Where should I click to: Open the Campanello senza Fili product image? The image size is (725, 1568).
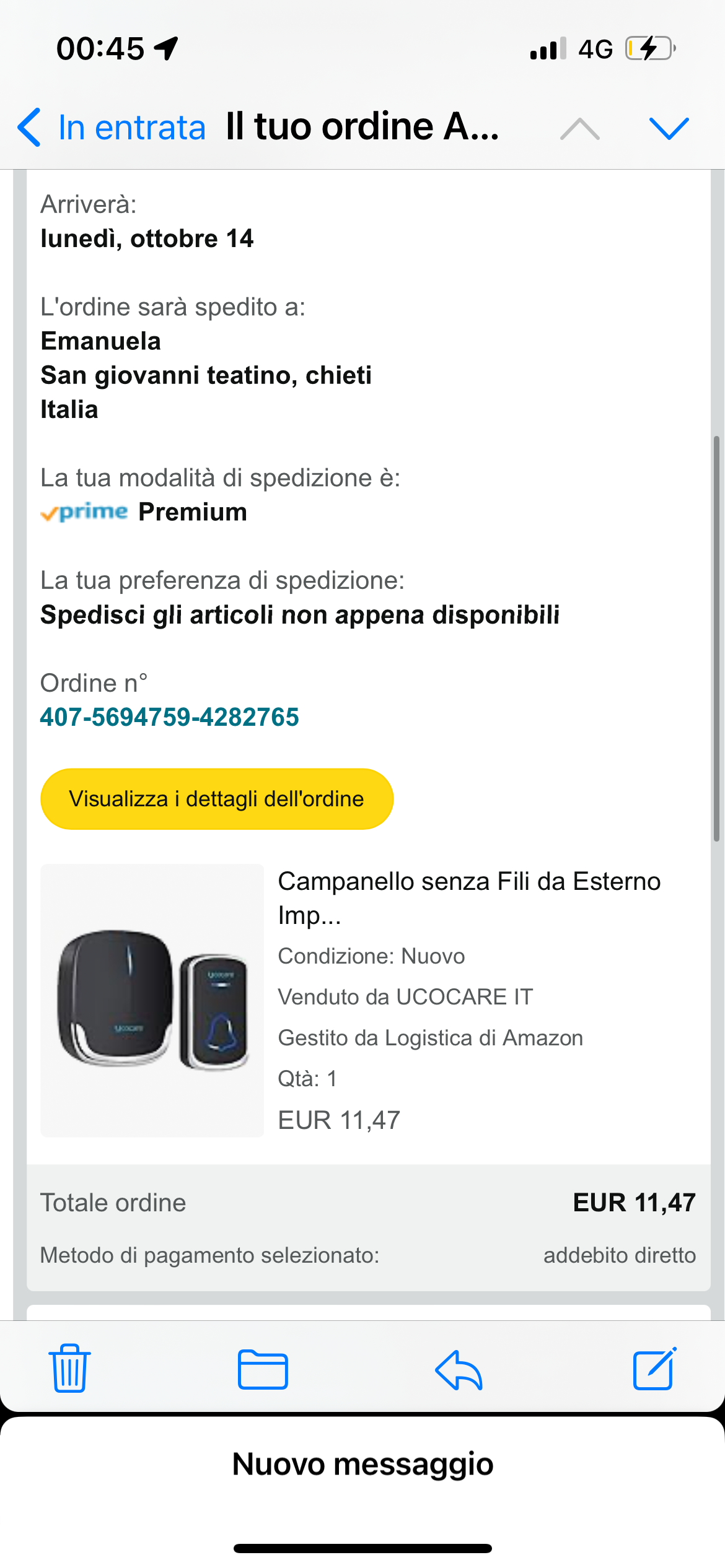coord(152,1000)
